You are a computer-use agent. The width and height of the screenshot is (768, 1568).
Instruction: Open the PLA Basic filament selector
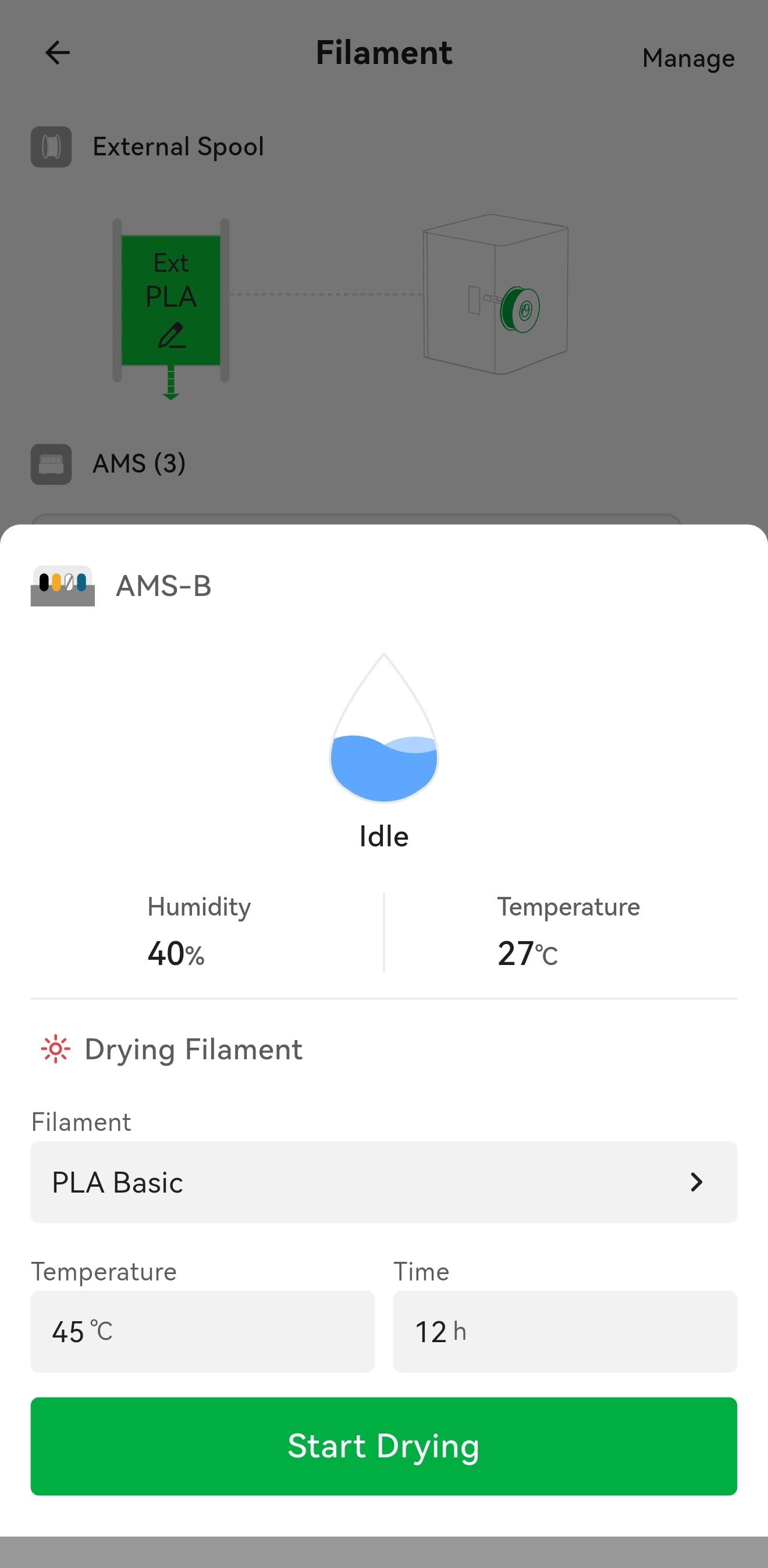(x=383, y=1182)
